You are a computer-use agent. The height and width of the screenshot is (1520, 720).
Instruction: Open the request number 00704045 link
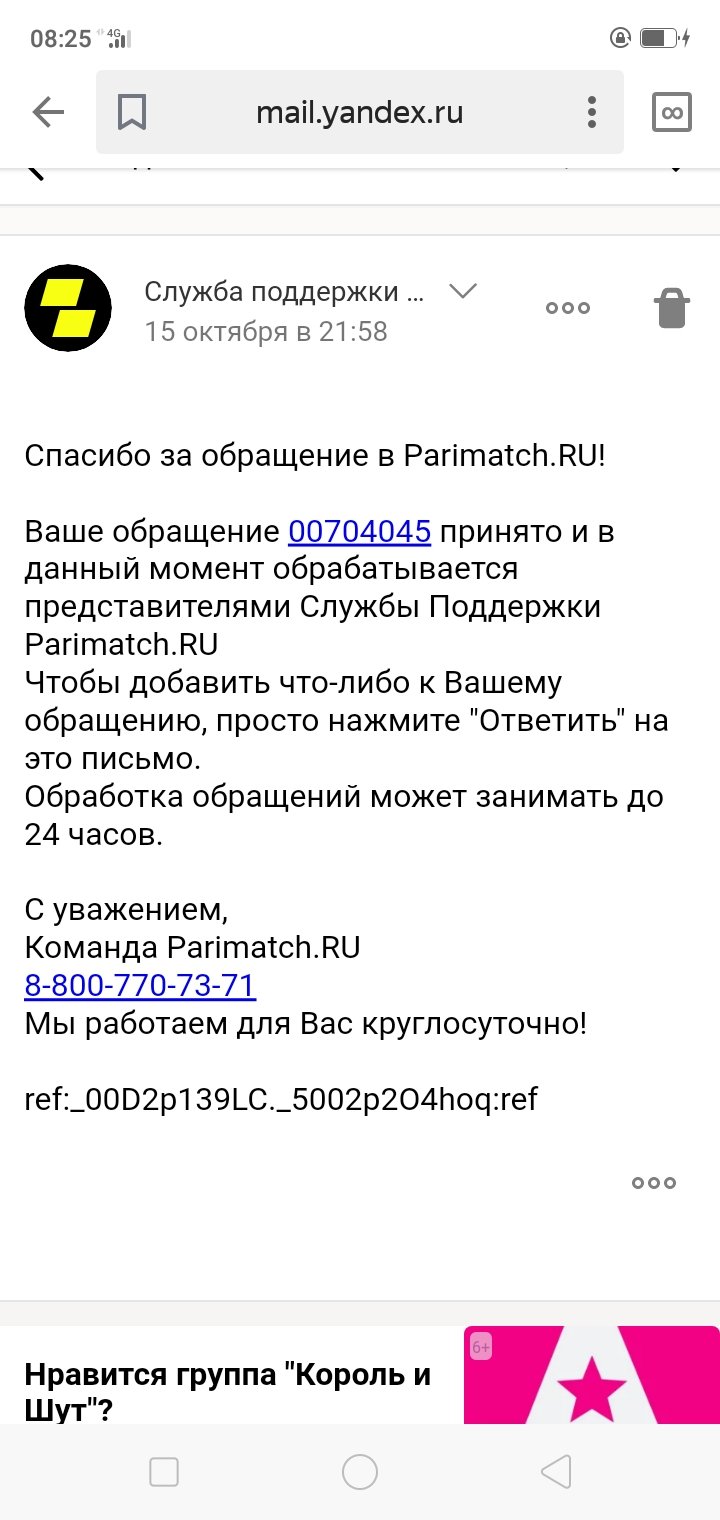point(359,531)
